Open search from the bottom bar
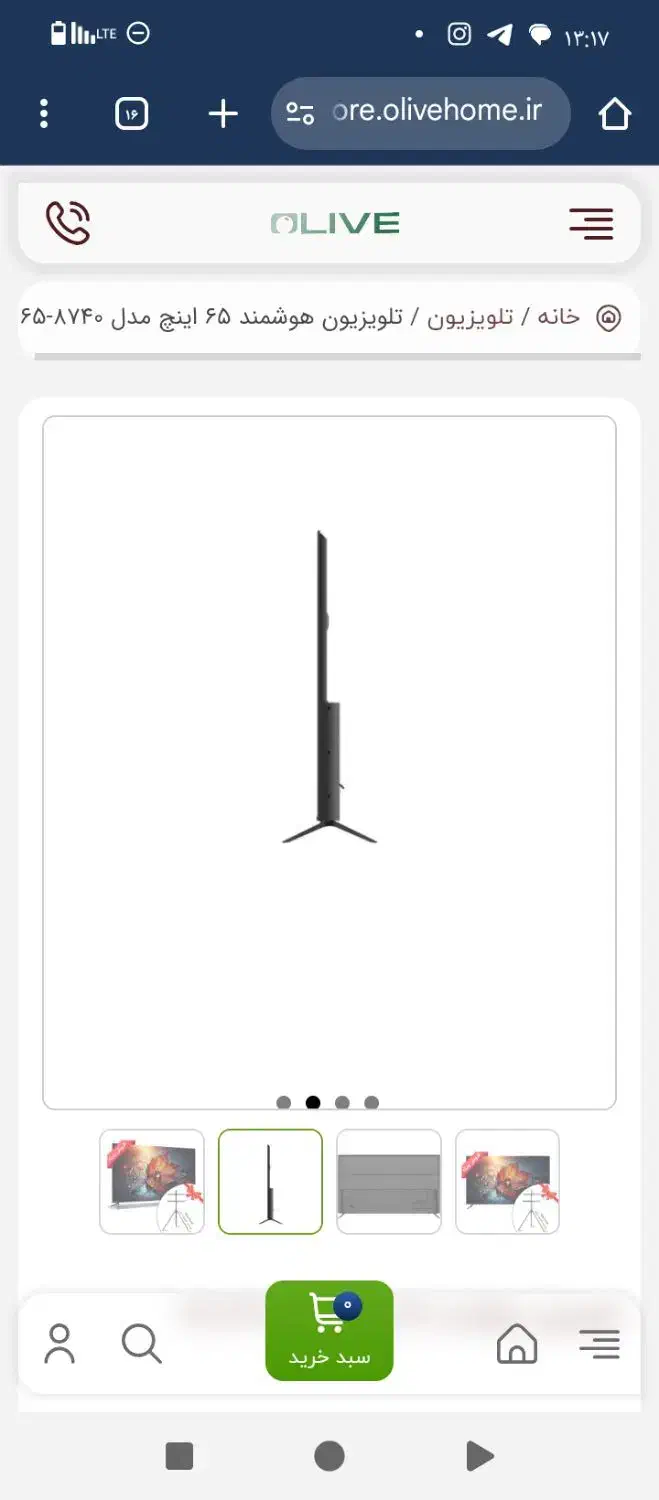Viewport: 659px width, 1500px height. pyautogui.click(x=142, y=1344)
